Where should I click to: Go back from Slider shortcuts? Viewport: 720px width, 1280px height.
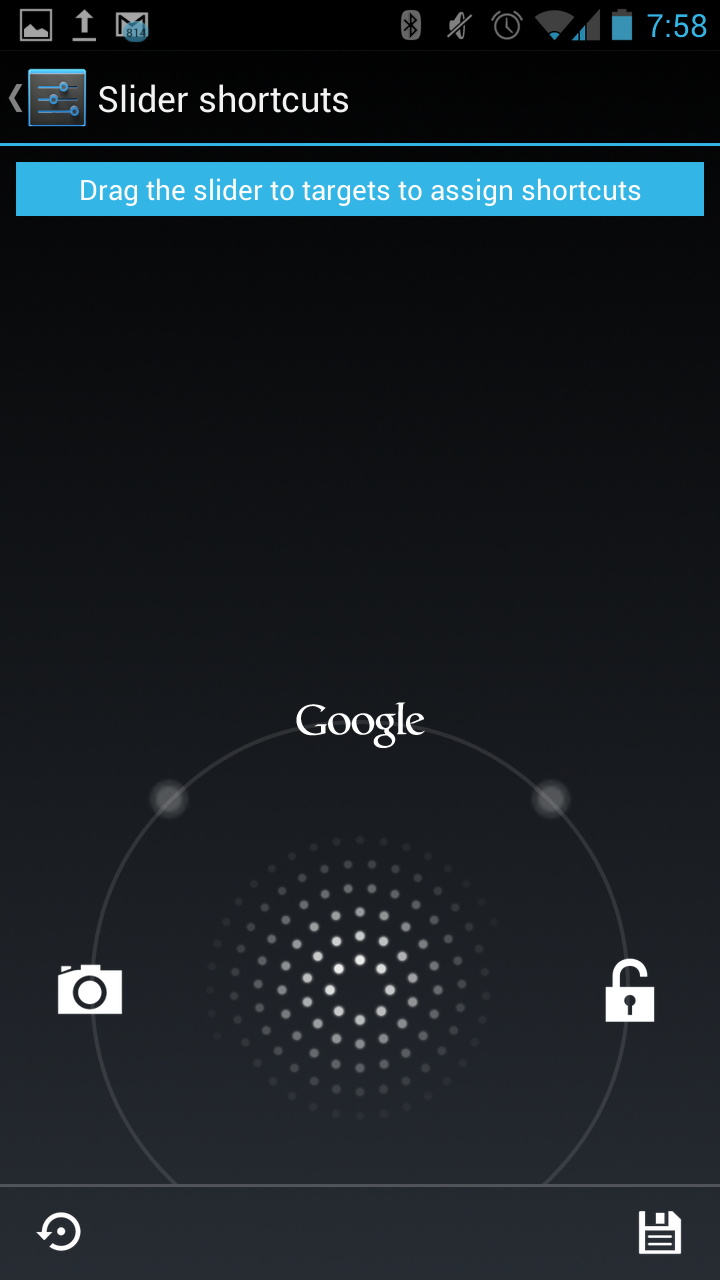point(45,99)
